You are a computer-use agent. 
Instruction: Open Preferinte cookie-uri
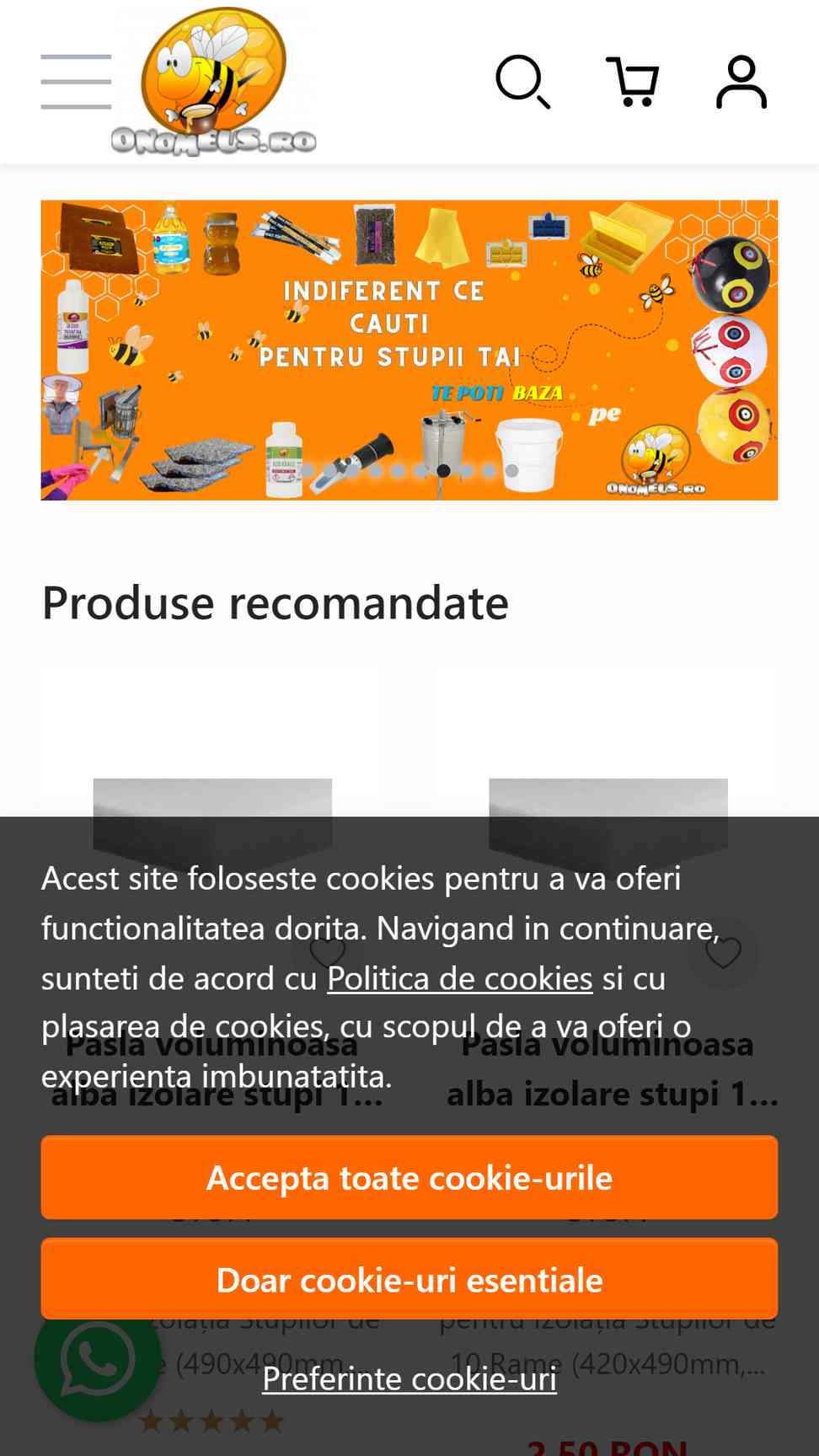[409, 1378]
